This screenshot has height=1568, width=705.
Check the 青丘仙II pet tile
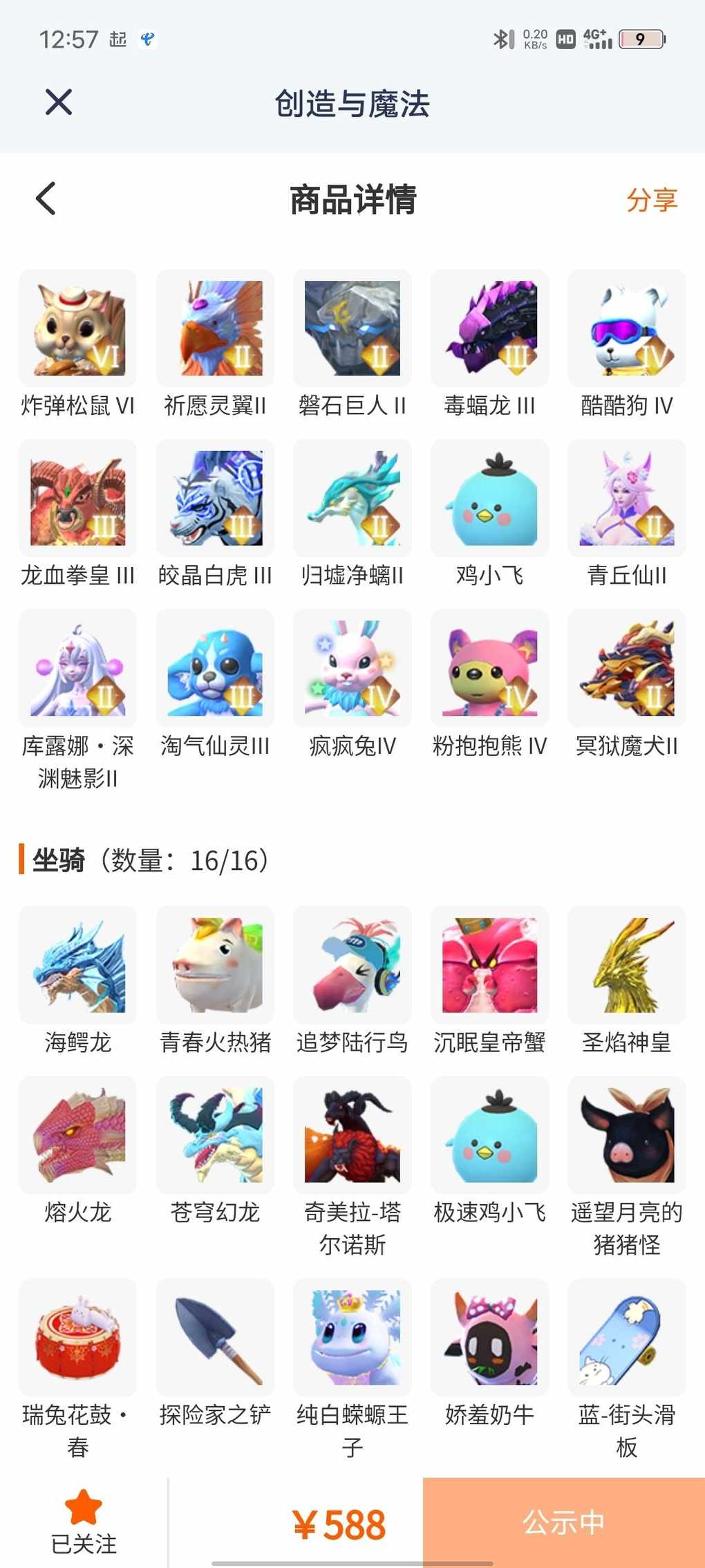pyautogui.click(x=626, y=498)
